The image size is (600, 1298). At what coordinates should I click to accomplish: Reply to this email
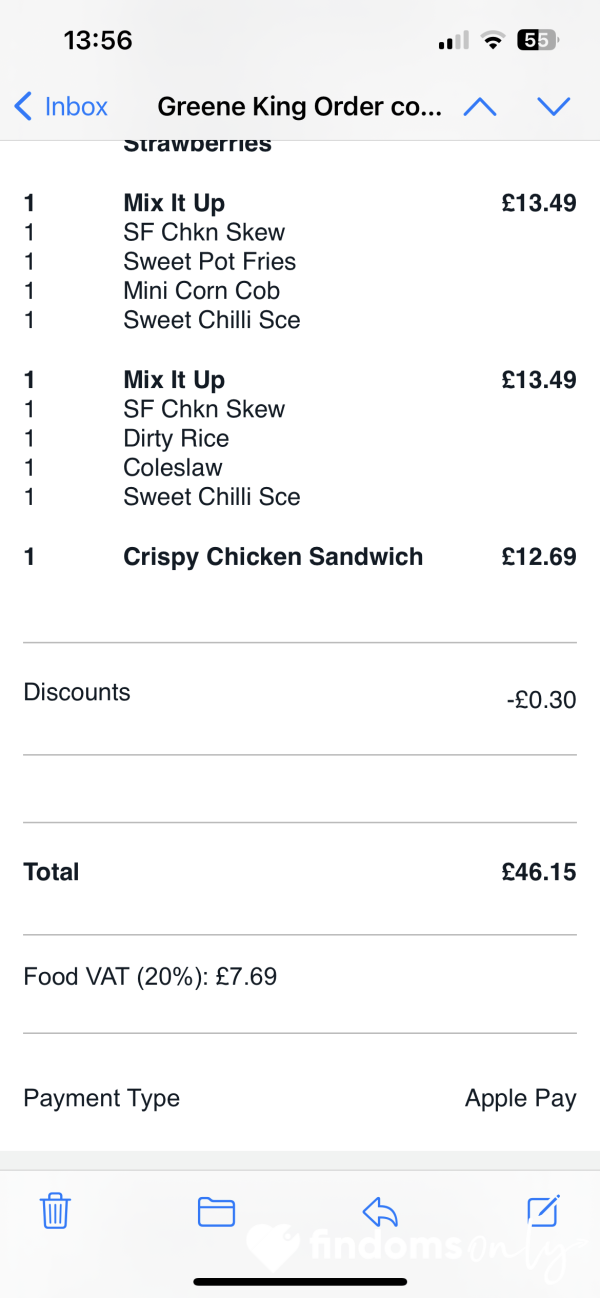[380, 1212]
